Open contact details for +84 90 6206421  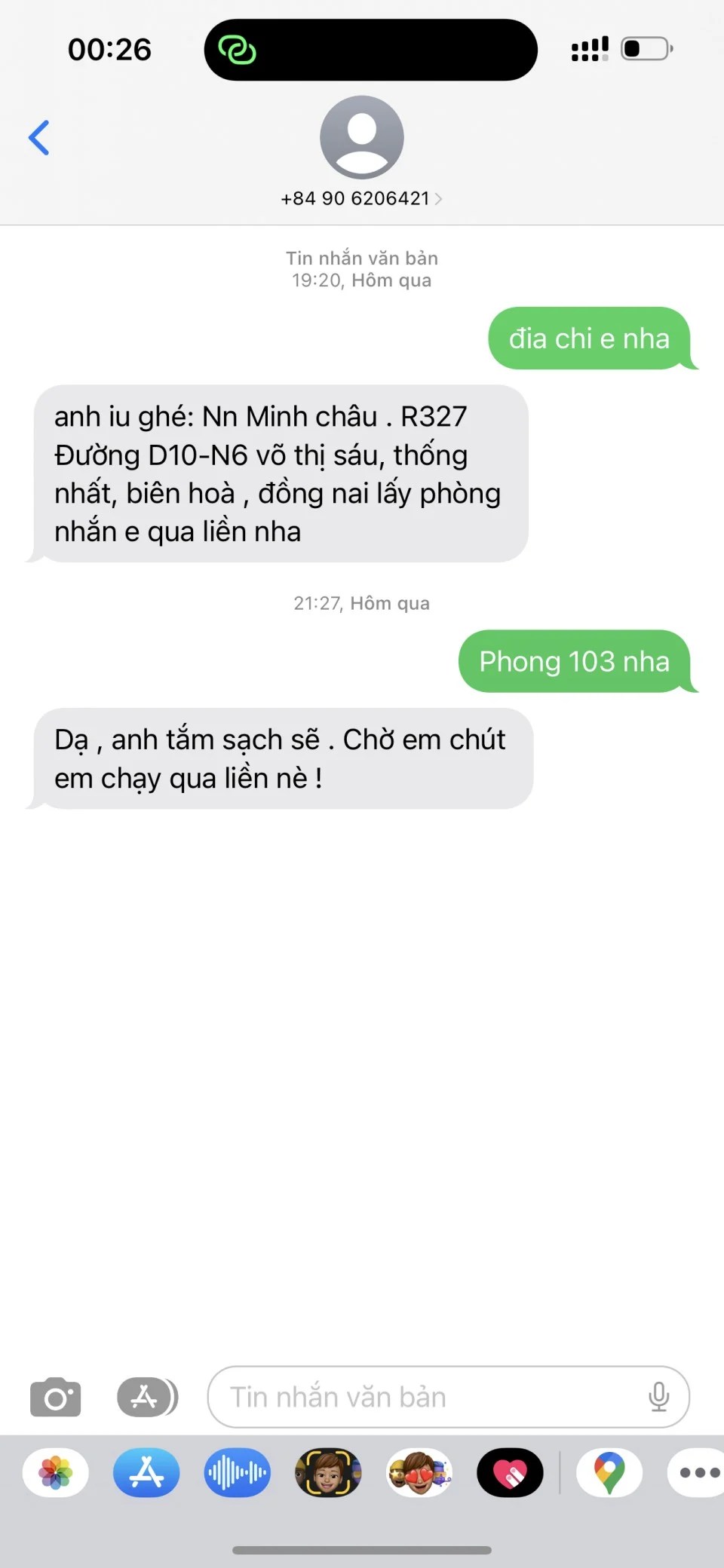(361, 198)
